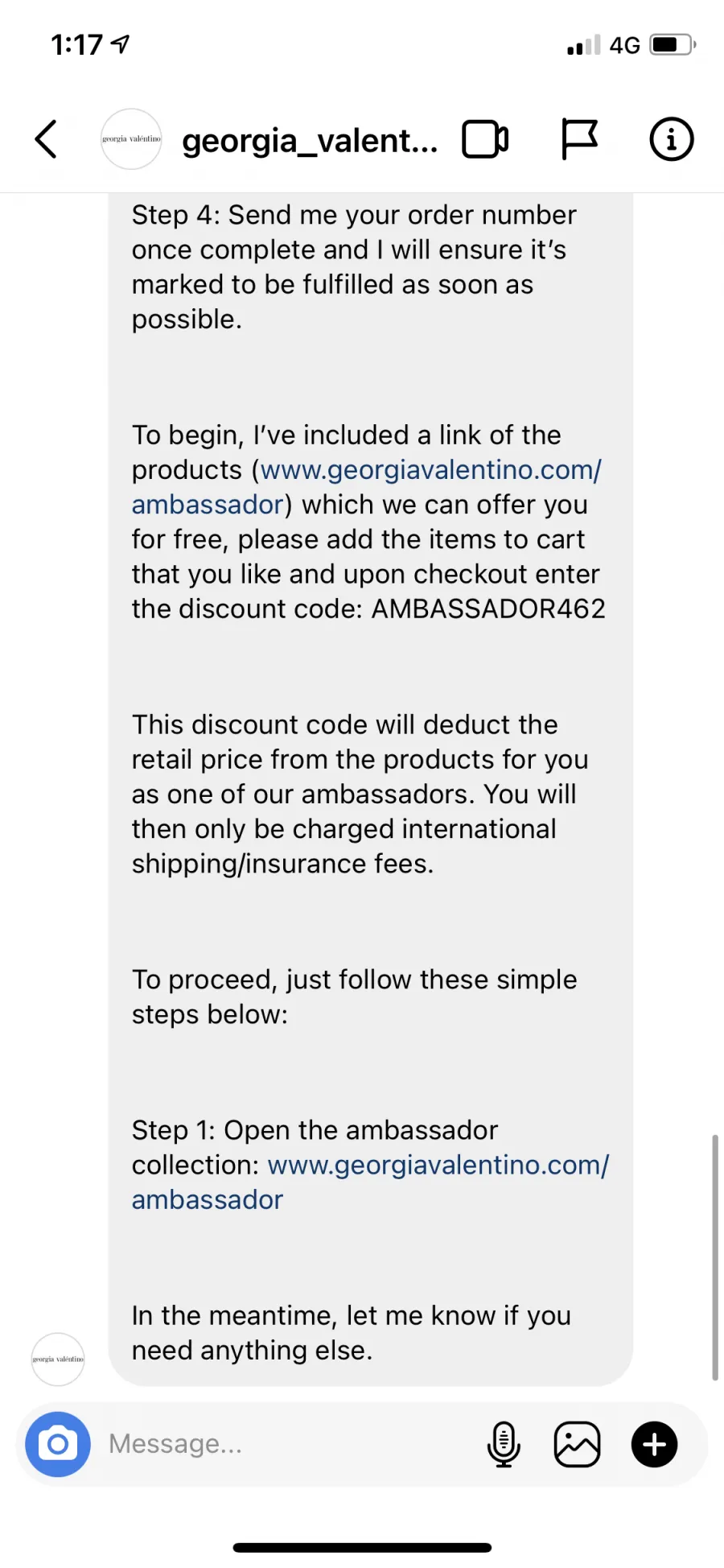The image size is (724, 1568).
Task: Open the camera from message bar
Action: pyautogui.click(x=58, y=1444)
